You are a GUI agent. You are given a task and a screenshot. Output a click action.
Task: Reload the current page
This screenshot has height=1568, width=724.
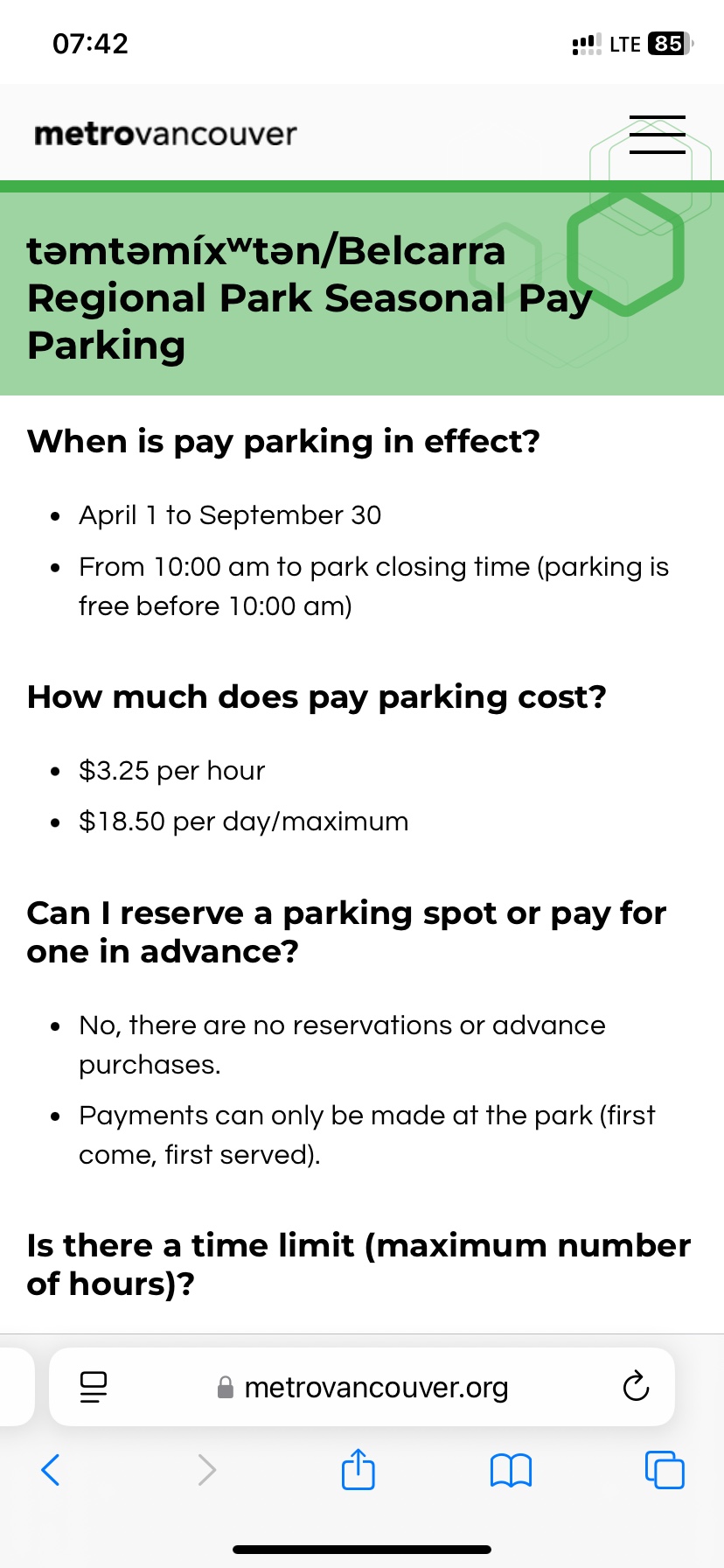(x=636, y=1387)
